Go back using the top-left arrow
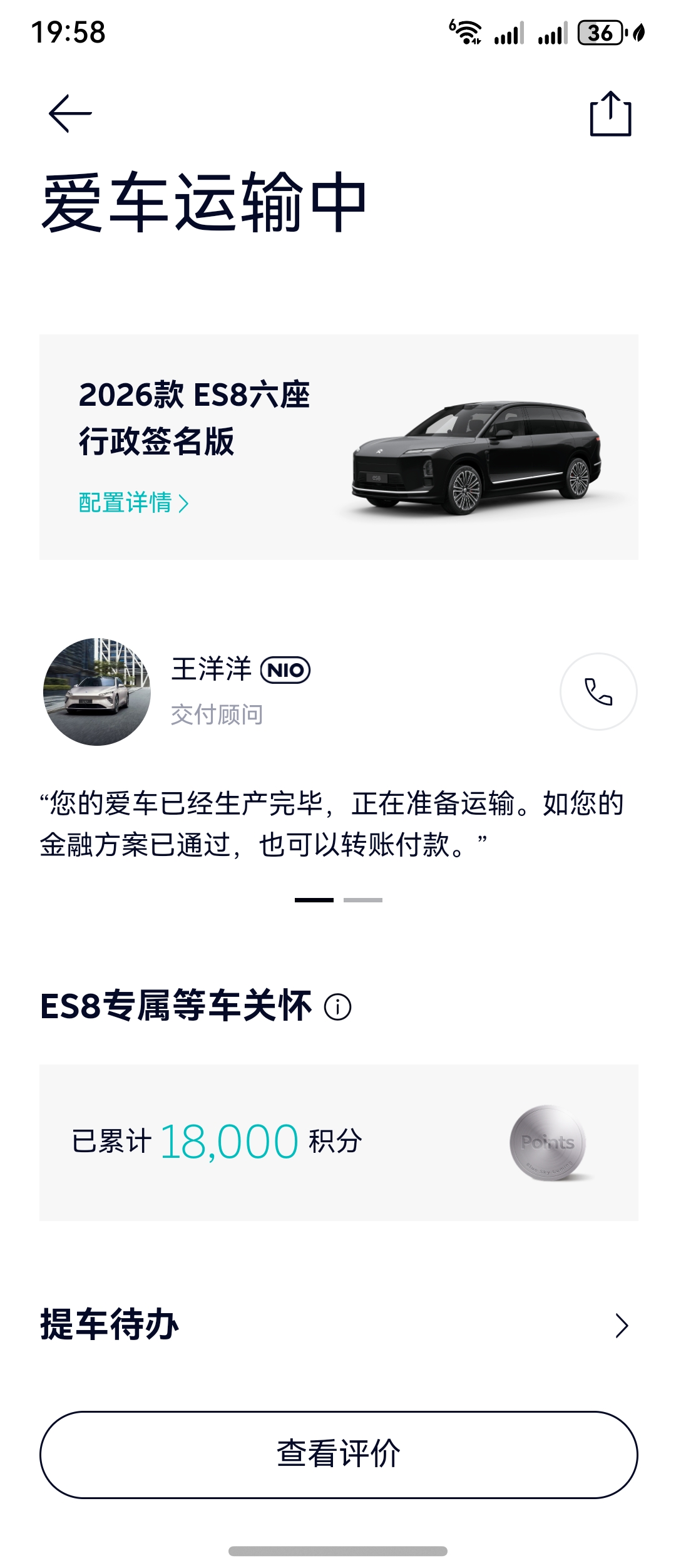 [x=70, y=114]
